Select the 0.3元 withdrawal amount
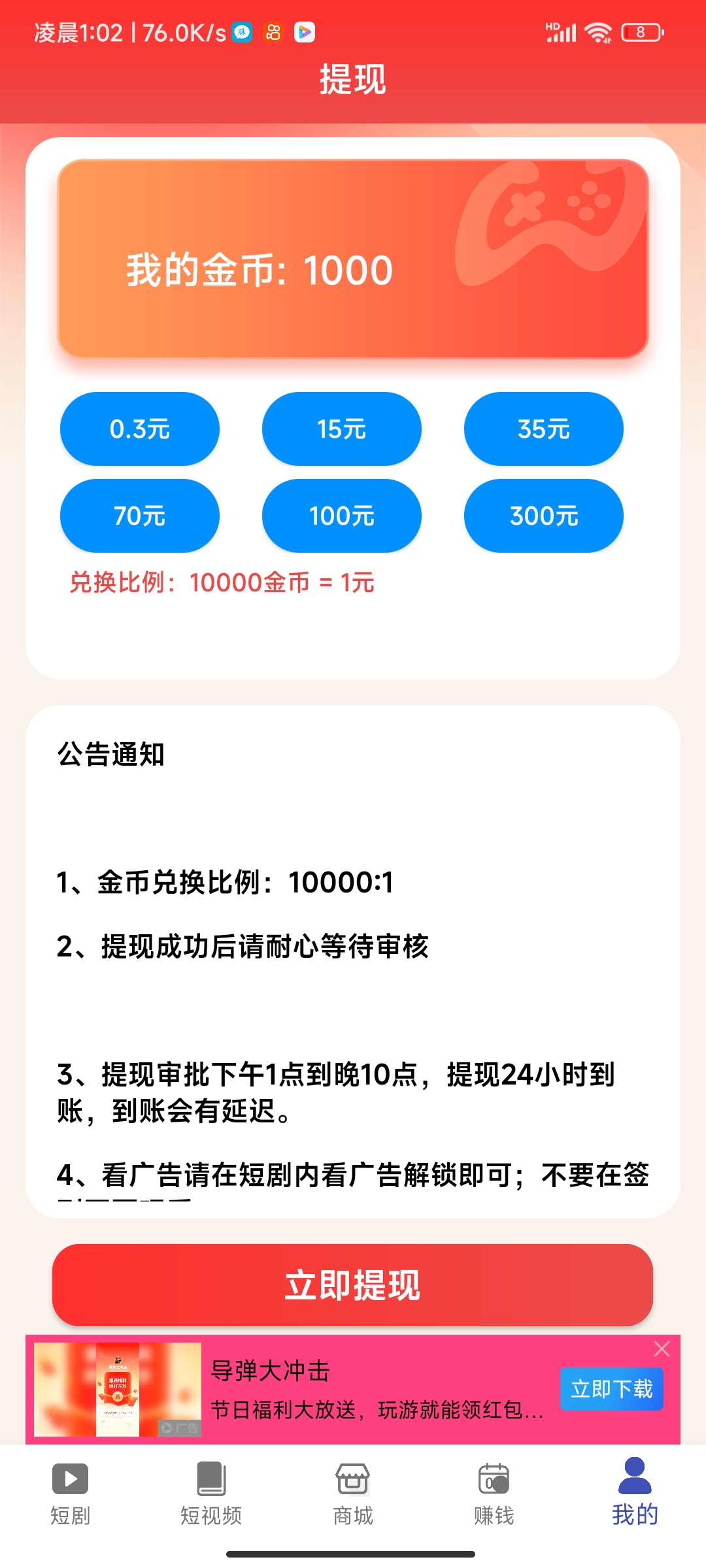 [x=140, y=429]
